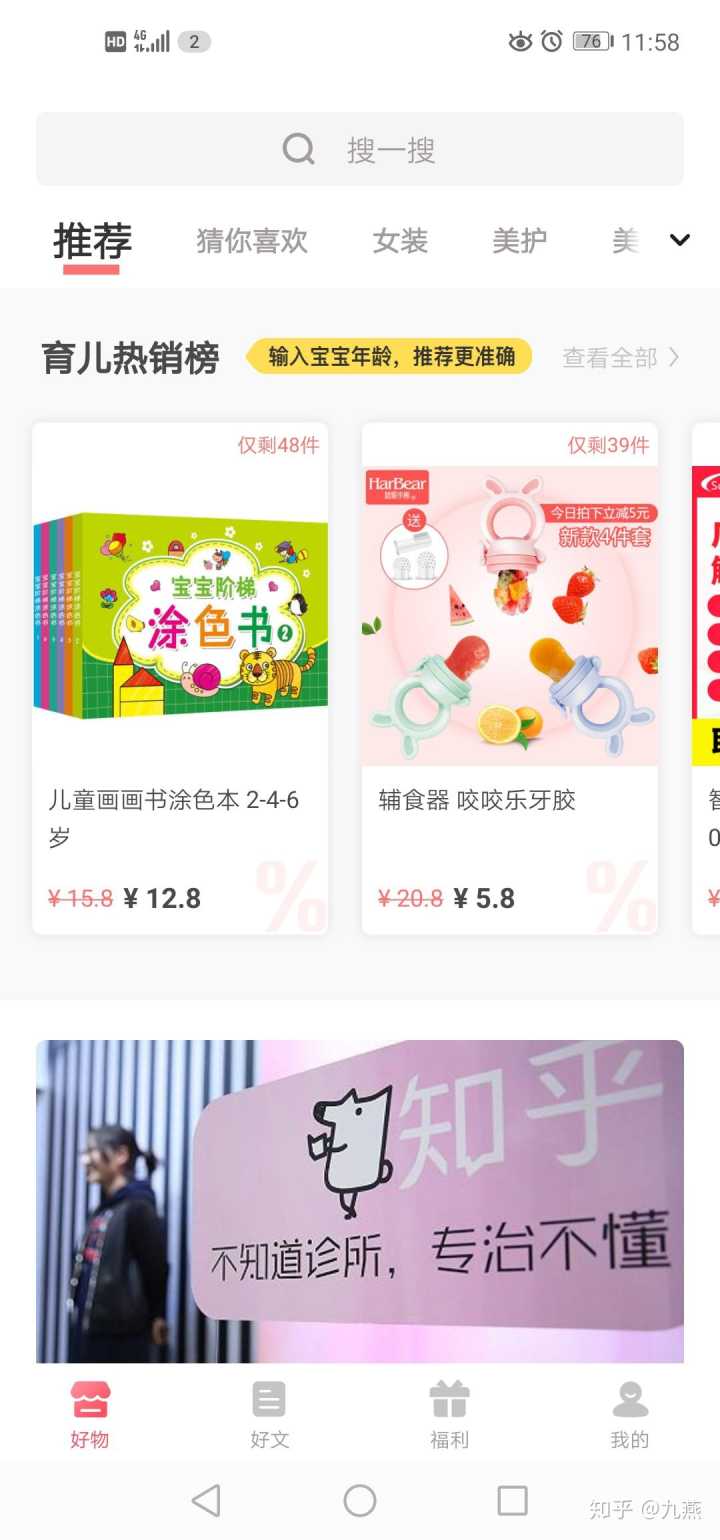Switch to the 我的 profile tab

629,1414
